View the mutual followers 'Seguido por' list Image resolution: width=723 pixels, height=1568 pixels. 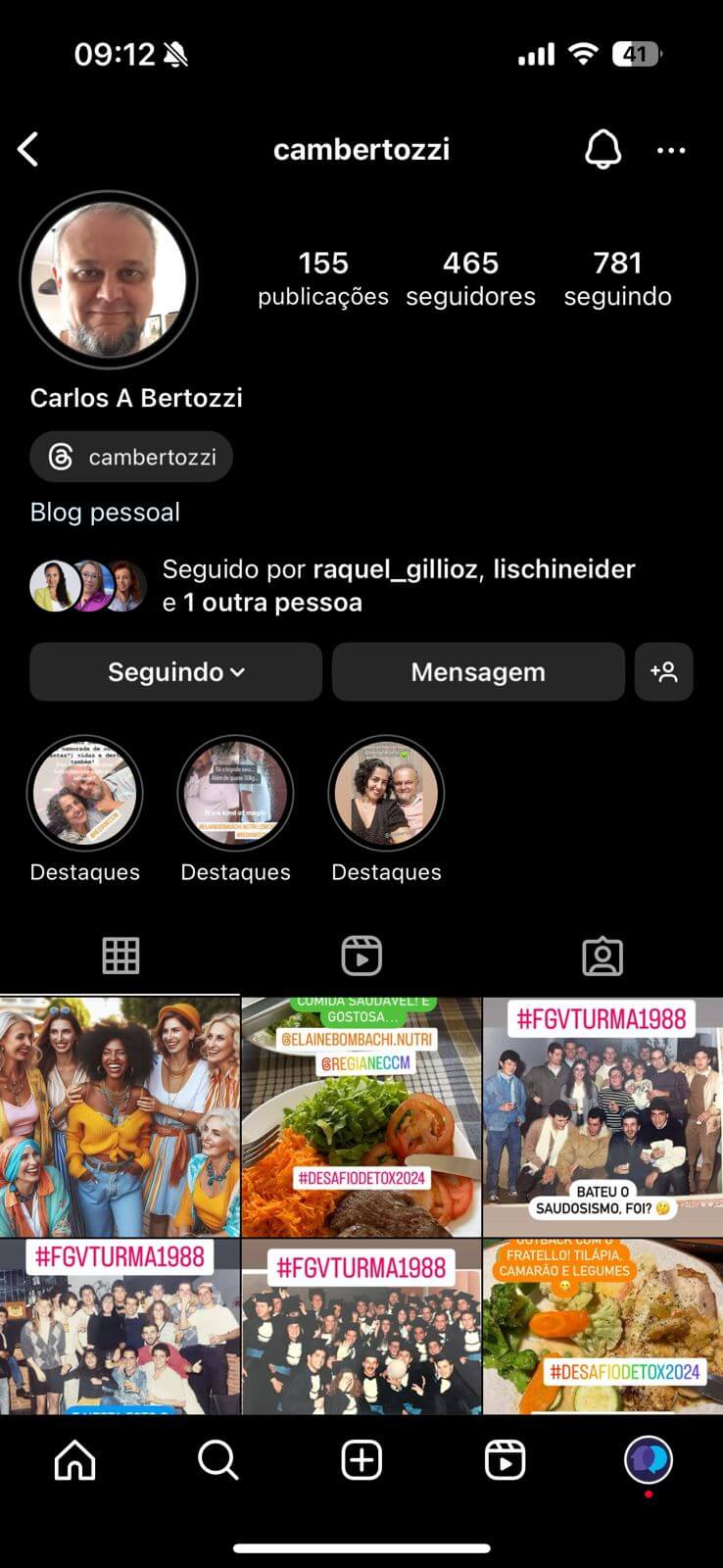coord(397,585)
